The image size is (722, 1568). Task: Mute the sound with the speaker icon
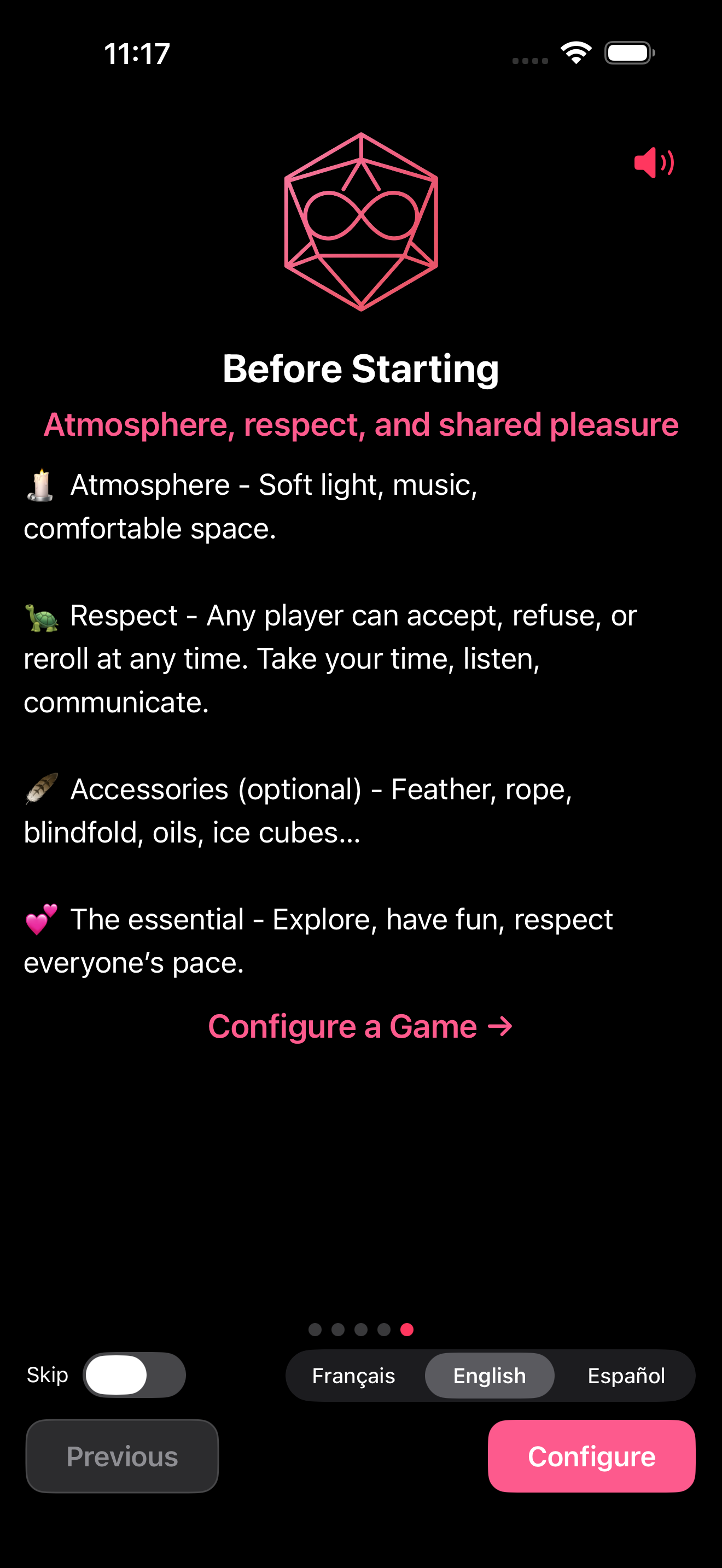coord(653,162)
